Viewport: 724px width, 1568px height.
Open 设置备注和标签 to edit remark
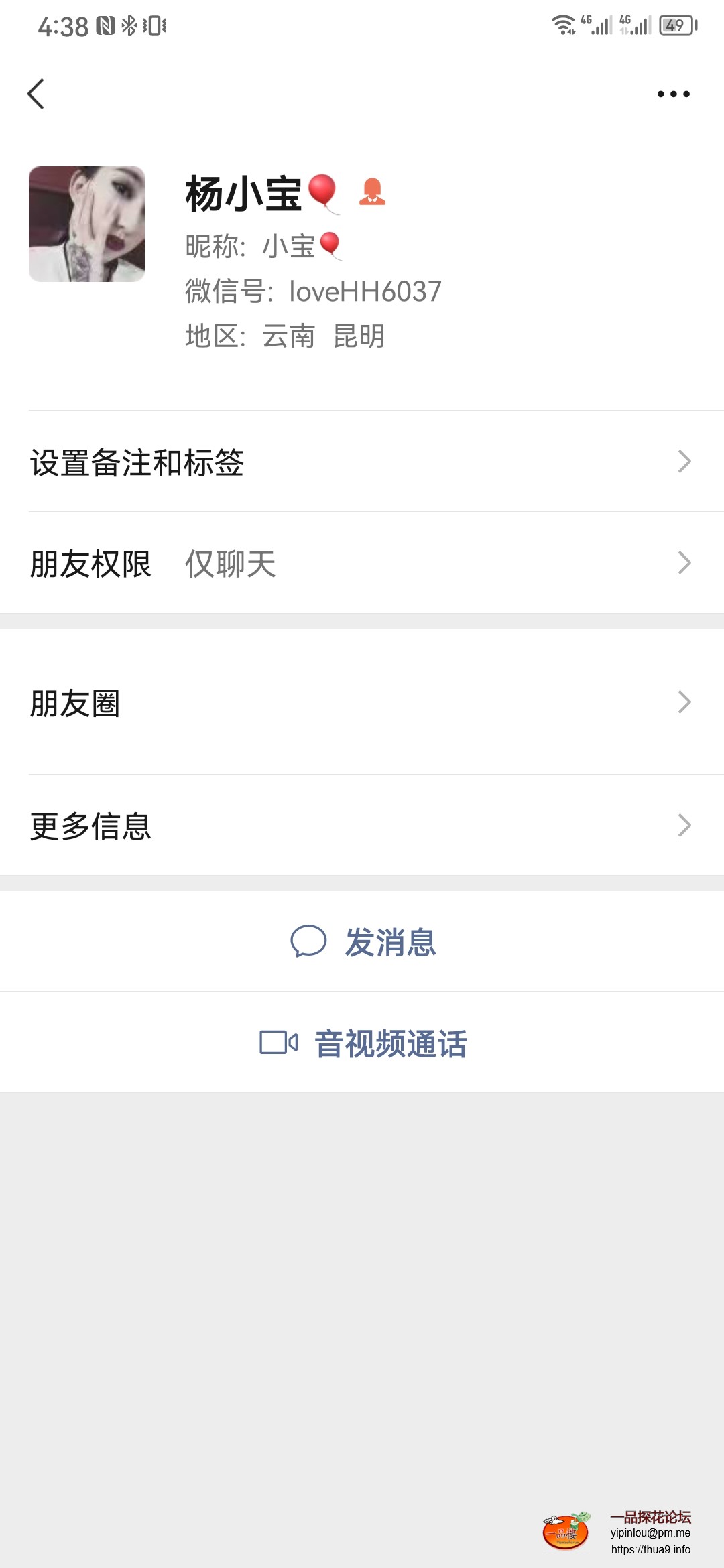(137, 461)
